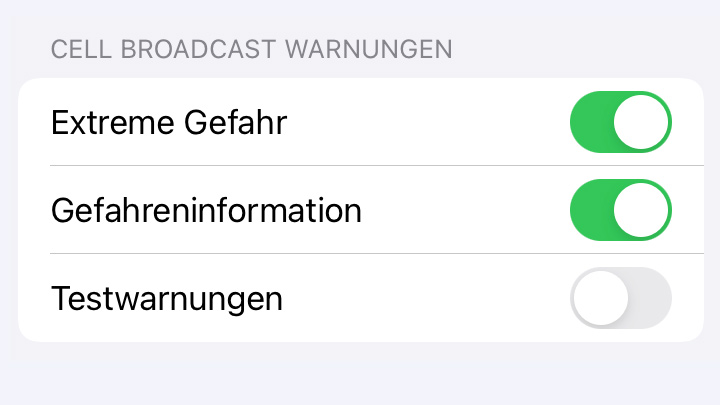Turn off the Extreme Gefahr switch

(620, 123)
